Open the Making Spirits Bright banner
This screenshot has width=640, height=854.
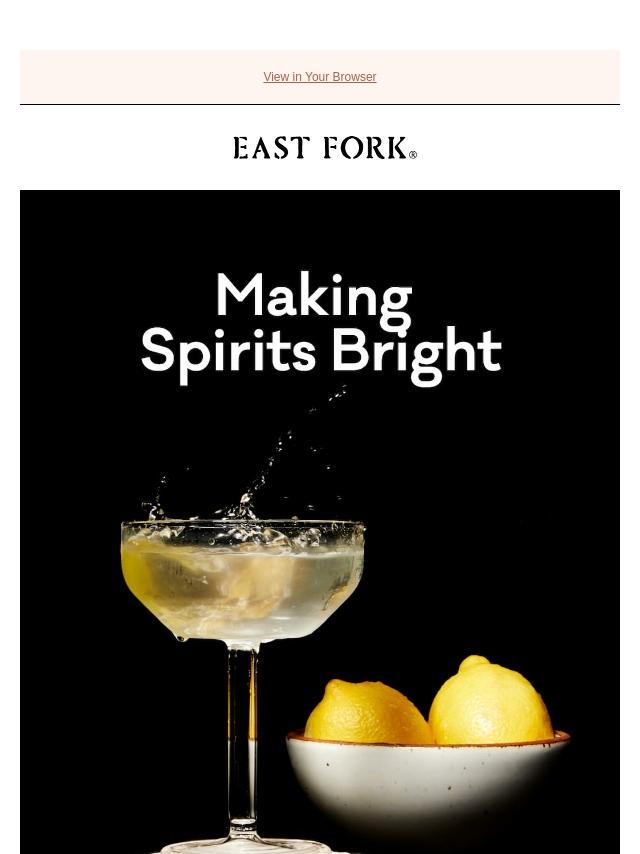tap(320, 520)
